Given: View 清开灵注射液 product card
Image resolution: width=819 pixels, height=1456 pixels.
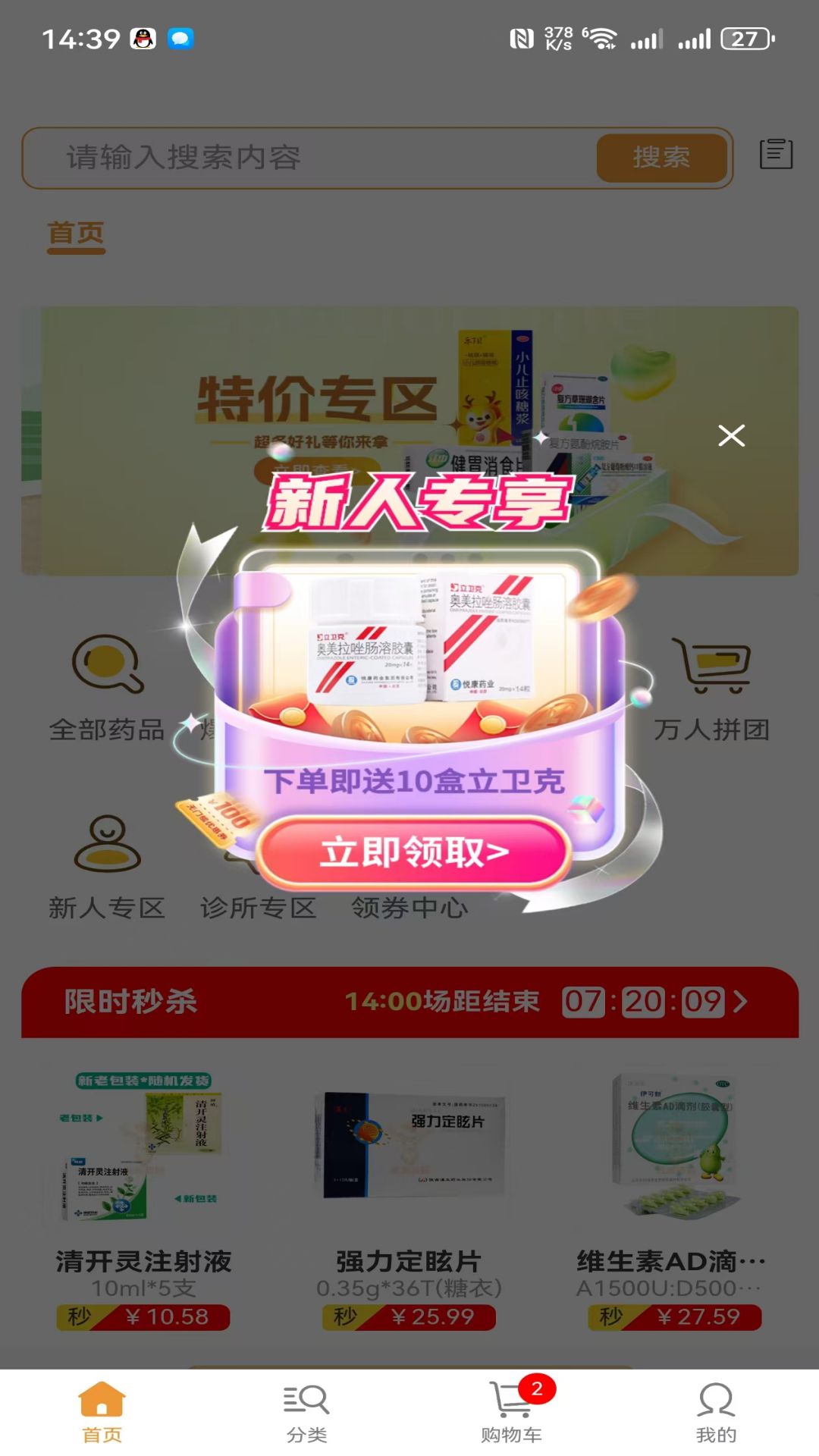Looking at the screenshot, I should (143, 1200).
